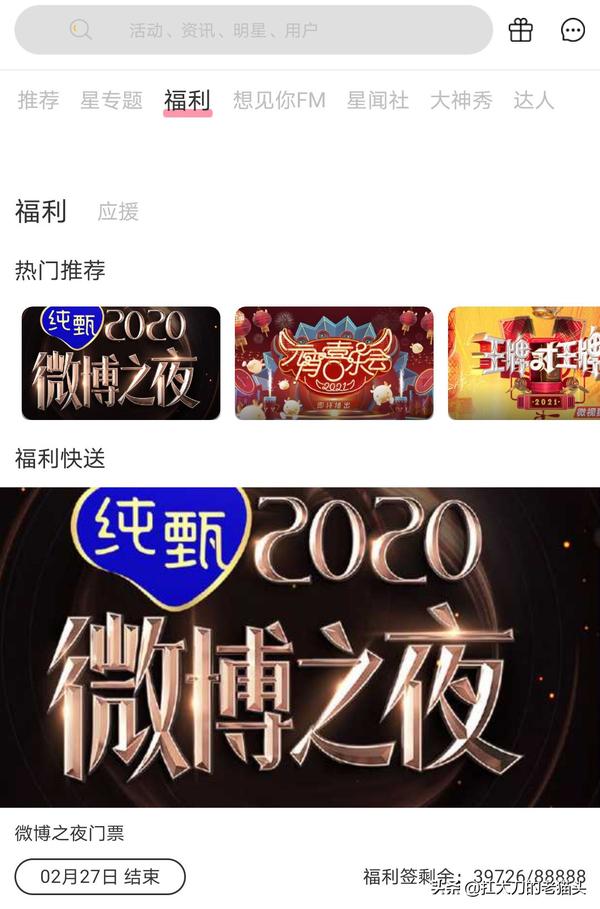Screen dimensions: 600x909
Task: Open the large 微博之夜门票 welfare banner
Action: click(x=300, y=647)
